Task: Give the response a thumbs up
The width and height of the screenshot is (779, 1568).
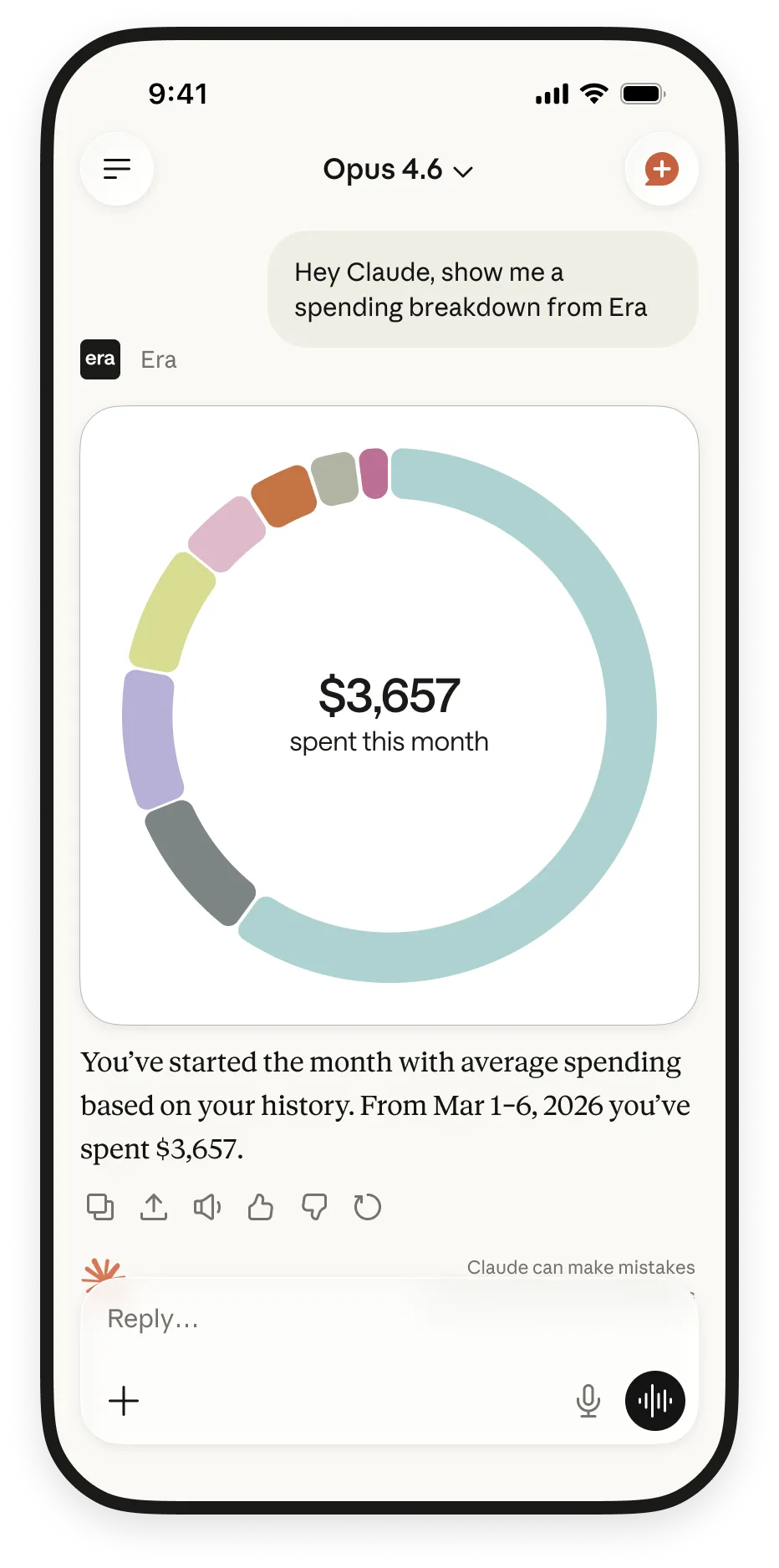Action: click(x=261, y=1207)
